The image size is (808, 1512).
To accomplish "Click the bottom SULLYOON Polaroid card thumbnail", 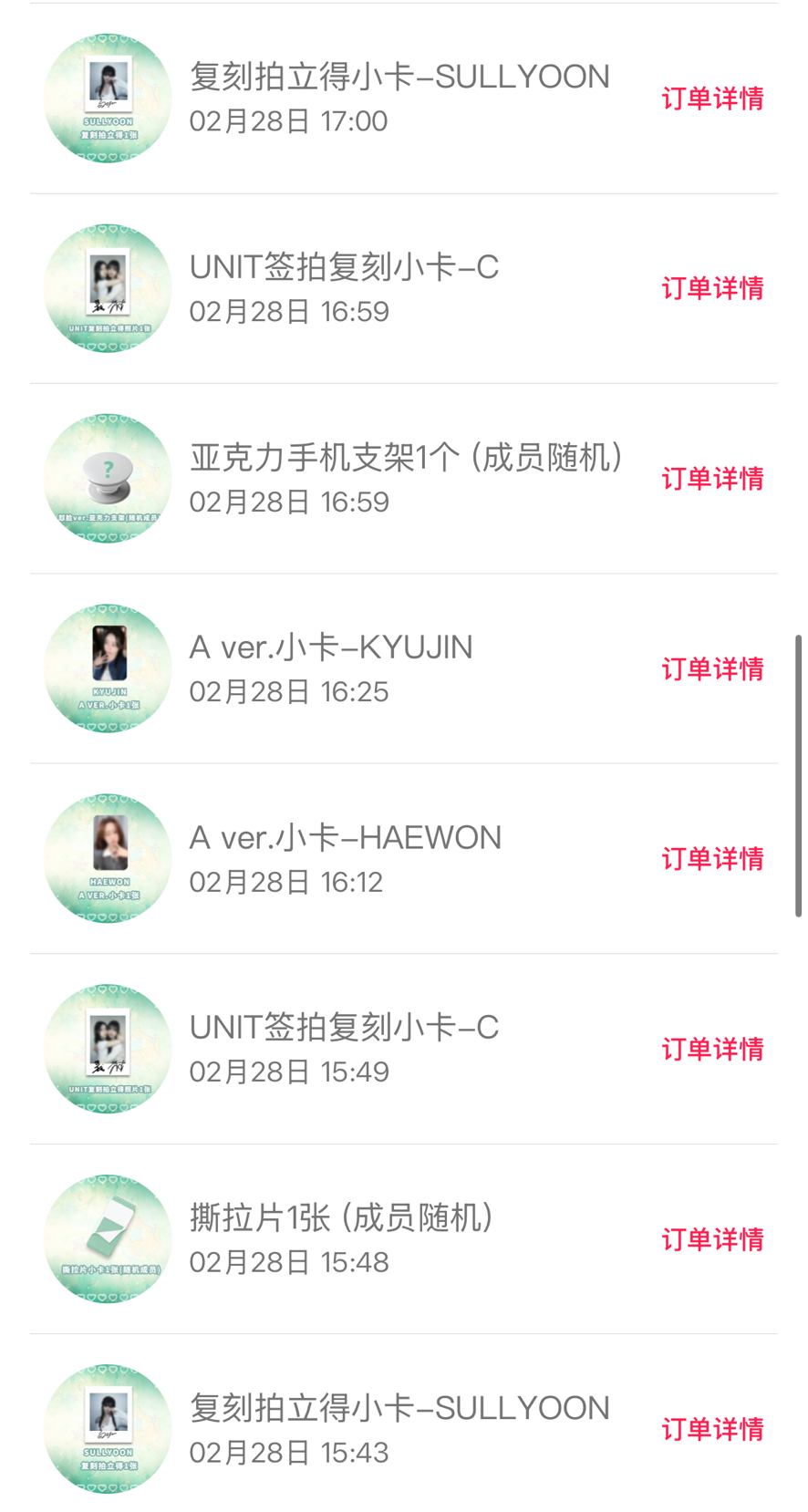I will coord(108,1428).
